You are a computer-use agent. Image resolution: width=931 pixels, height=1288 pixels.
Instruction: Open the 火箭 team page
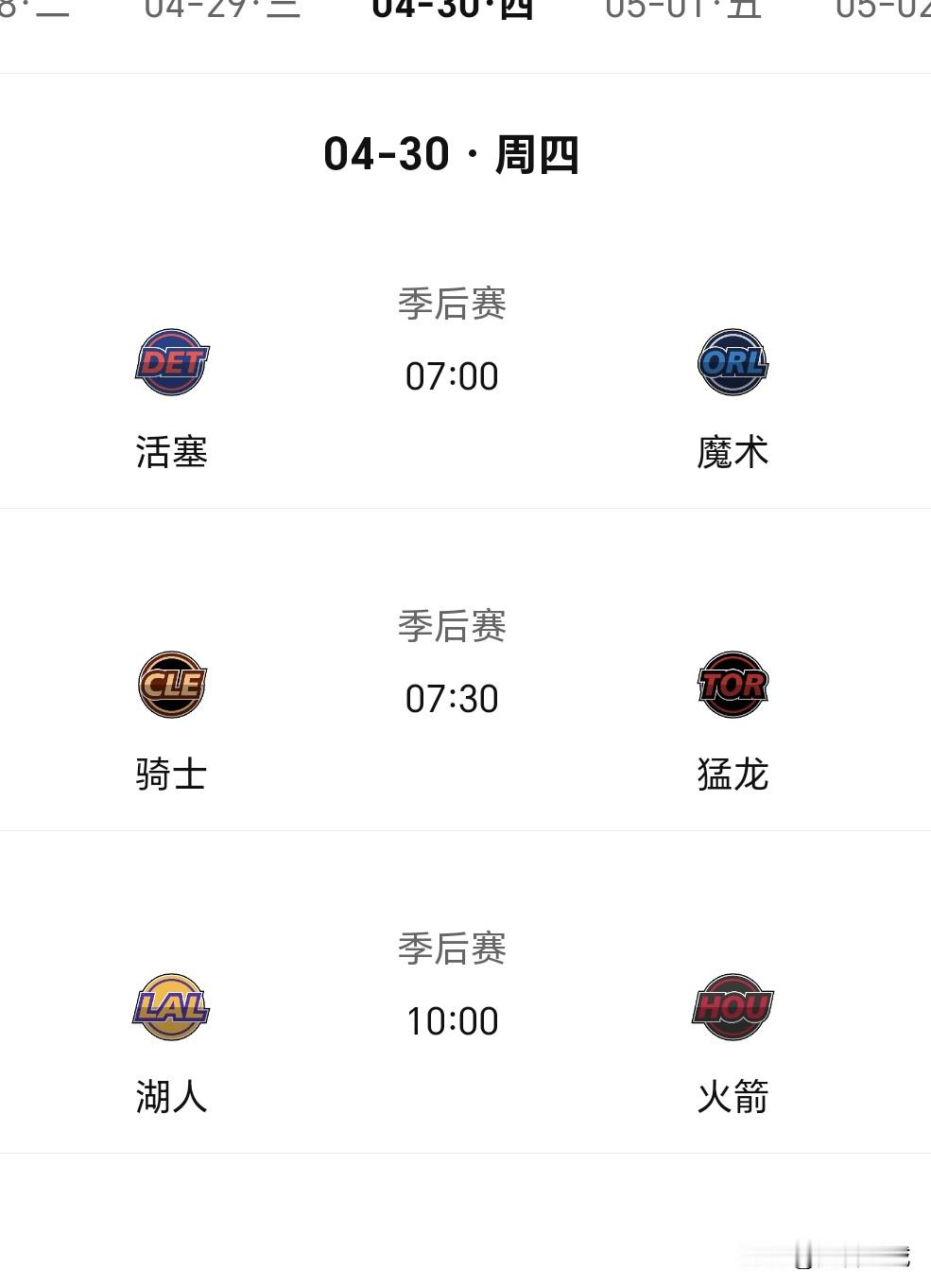pos(733,1097)
